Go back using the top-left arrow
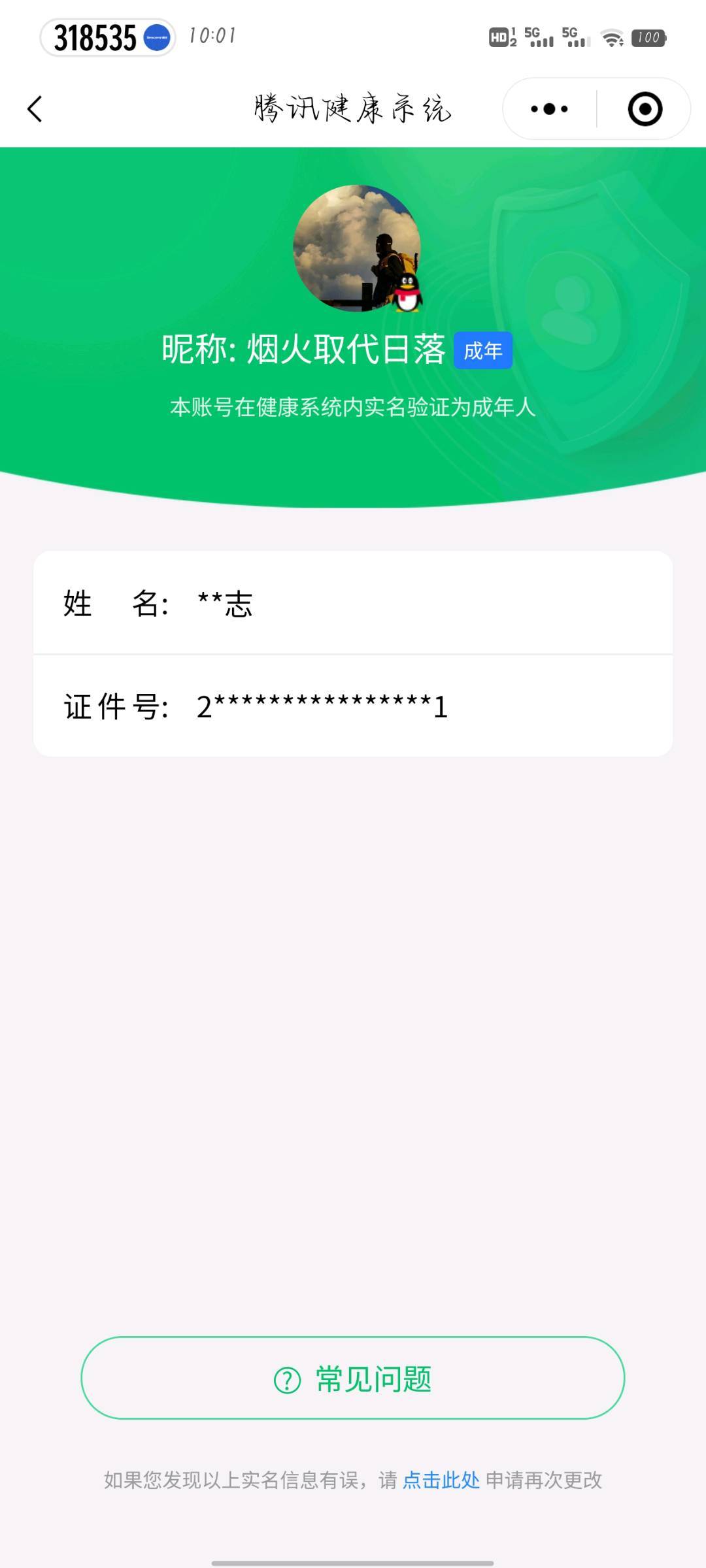This screenshot has height=1568, width=706. tap(35, 109)
